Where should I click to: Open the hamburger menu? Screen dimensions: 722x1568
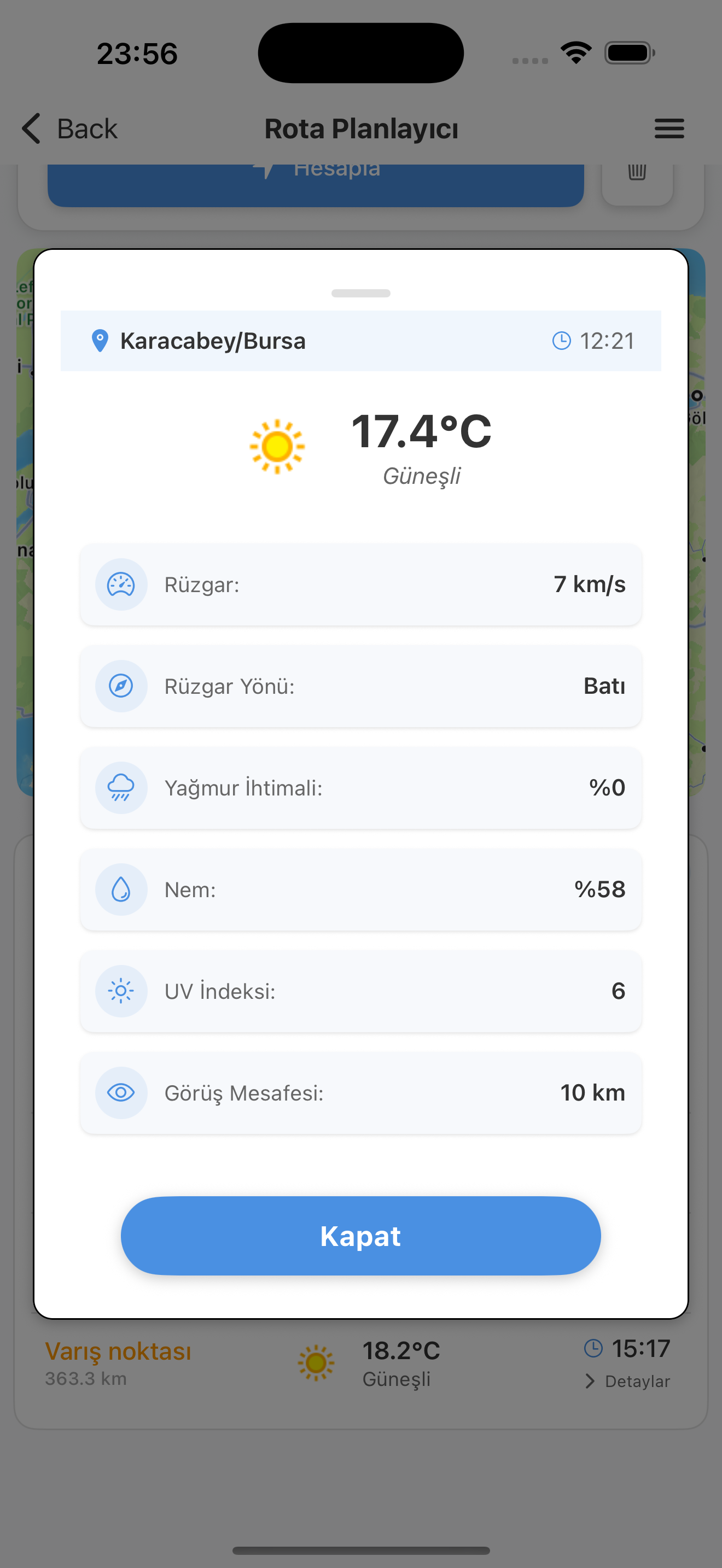point(669,128)
